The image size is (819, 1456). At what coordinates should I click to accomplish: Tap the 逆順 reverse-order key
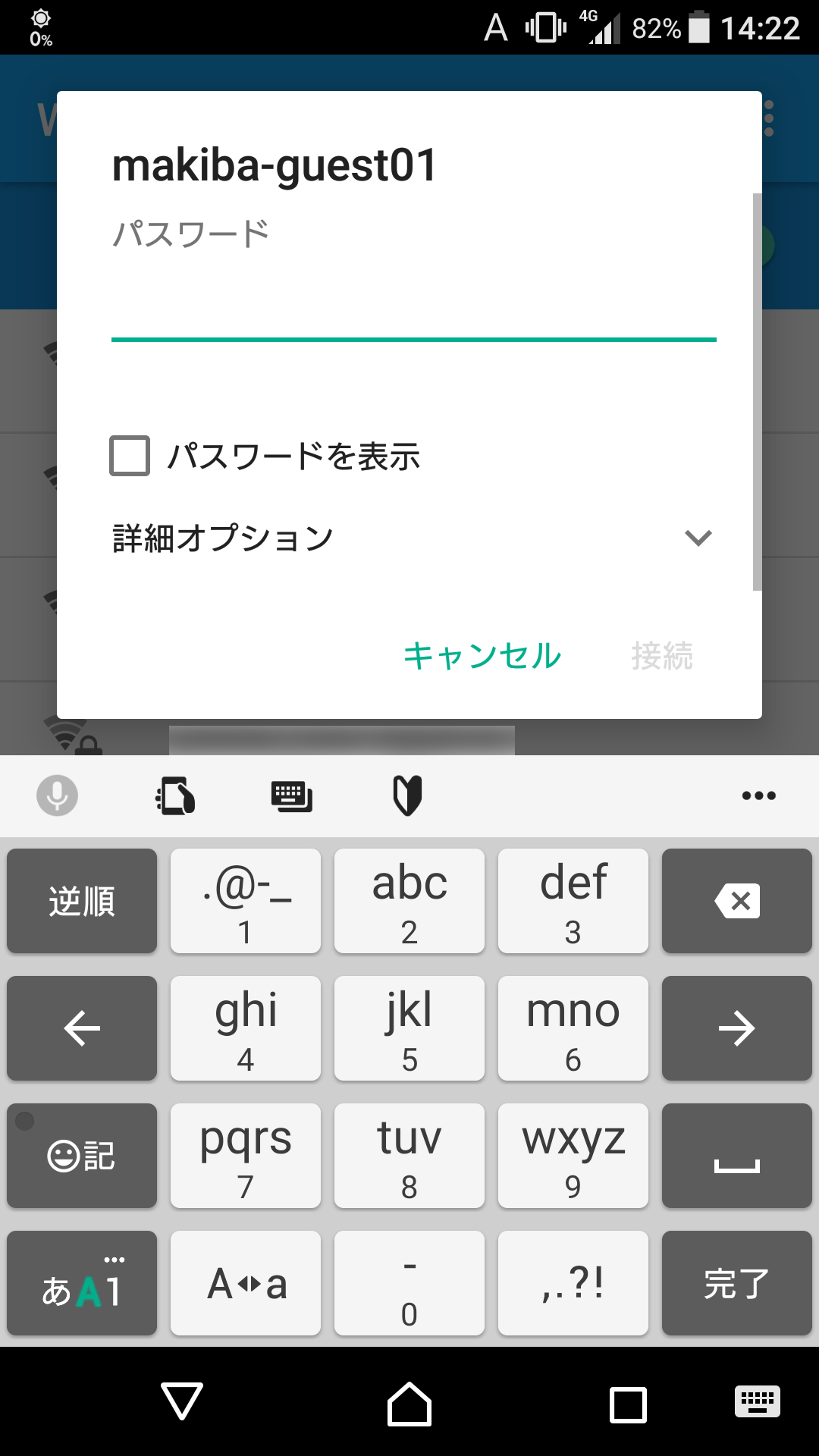81,901
